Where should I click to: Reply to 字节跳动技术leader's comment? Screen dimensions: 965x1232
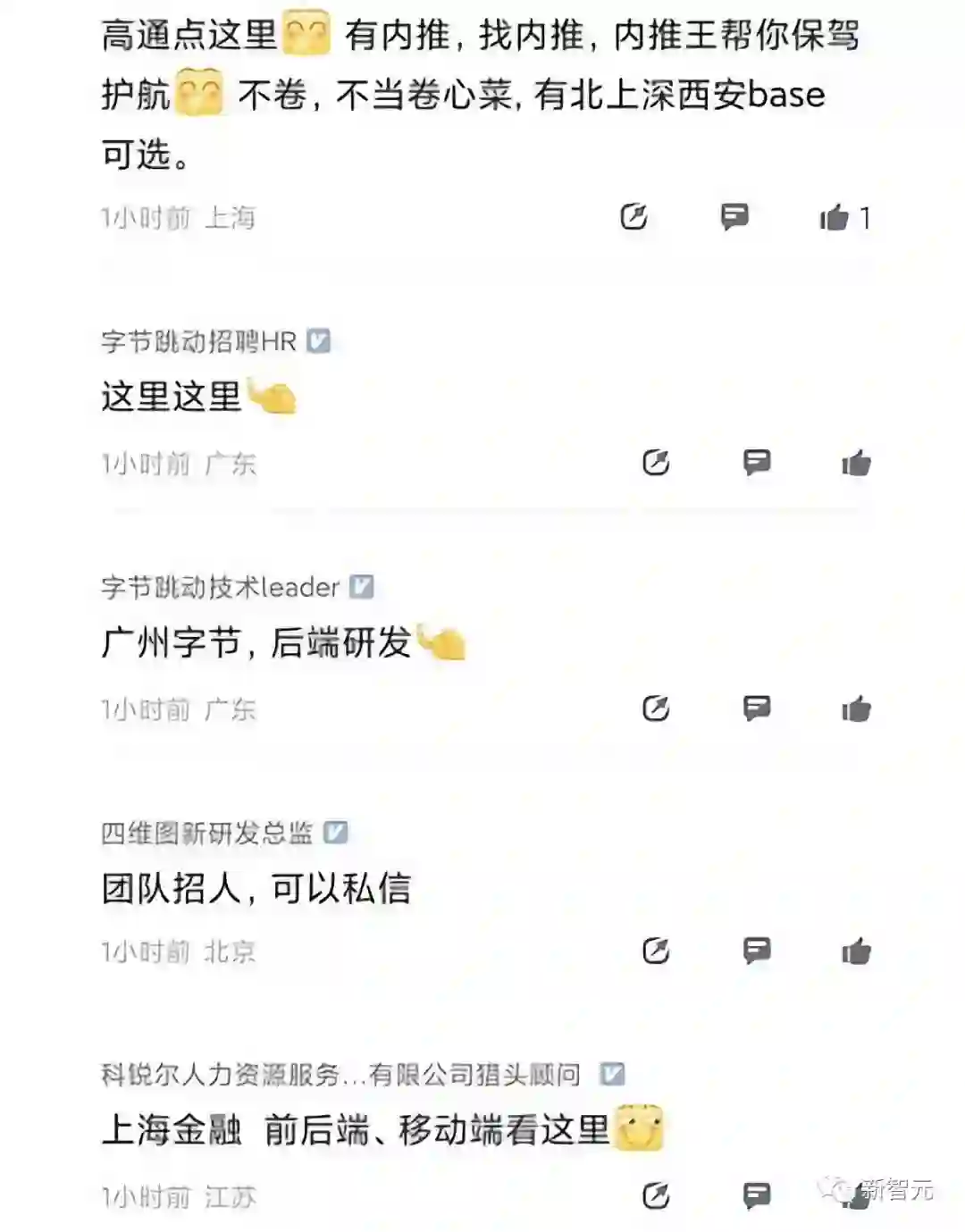(757, 708)
